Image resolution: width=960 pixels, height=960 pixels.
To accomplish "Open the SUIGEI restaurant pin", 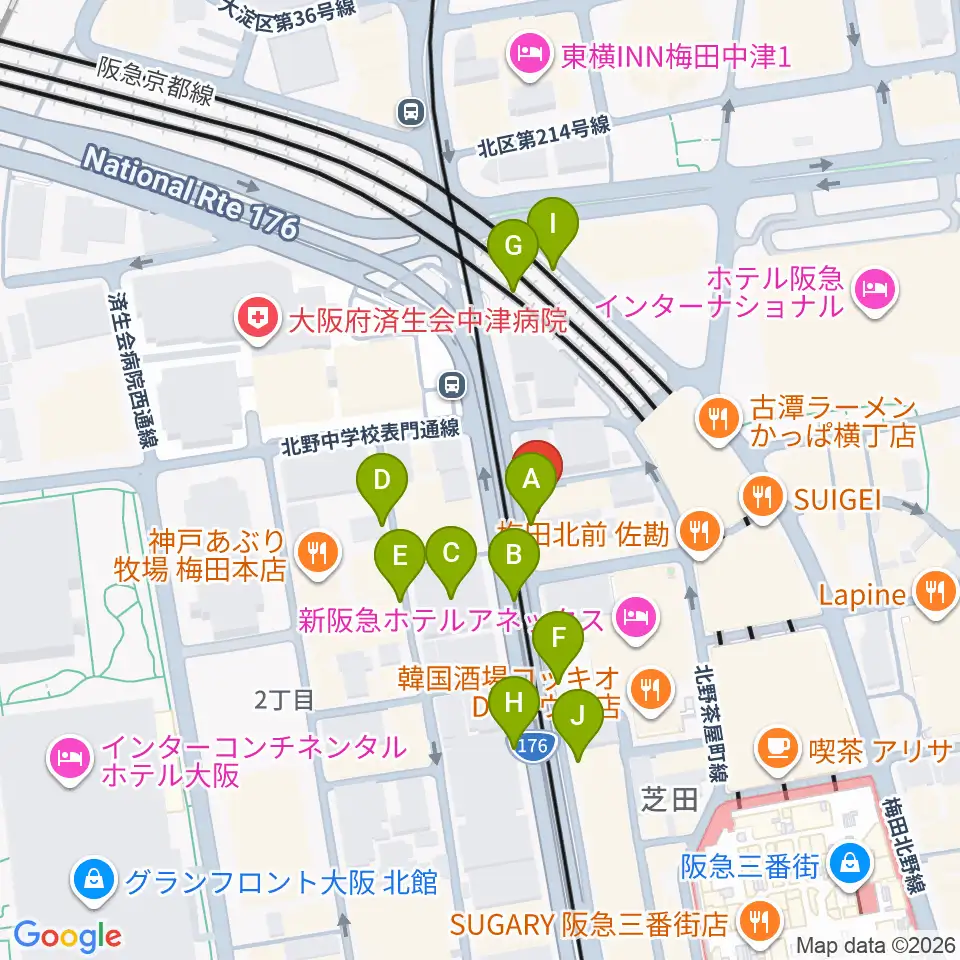I will click(x=762, y=500).
